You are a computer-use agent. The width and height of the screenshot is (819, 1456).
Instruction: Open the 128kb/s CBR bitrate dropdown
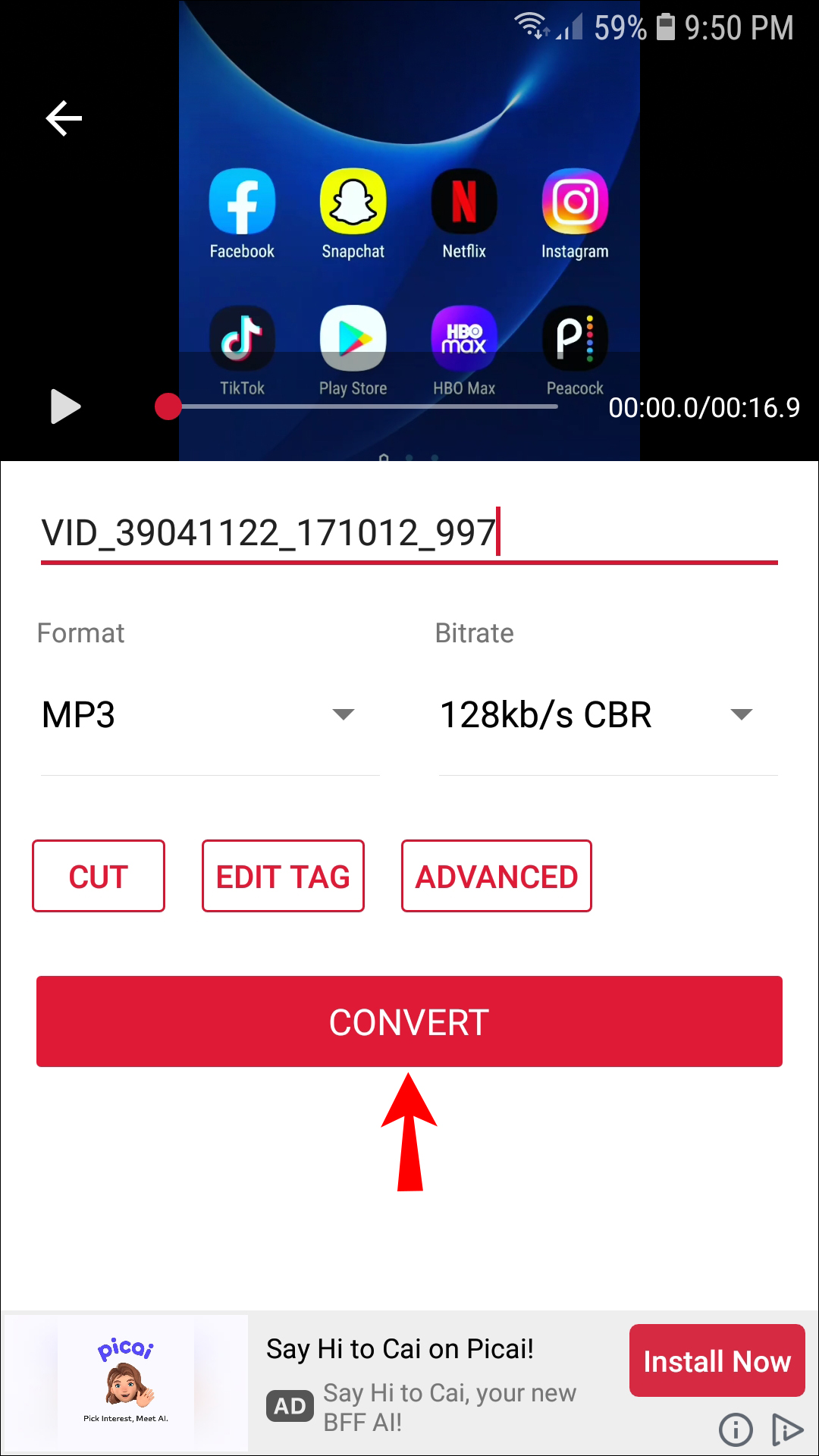point(608,714)
